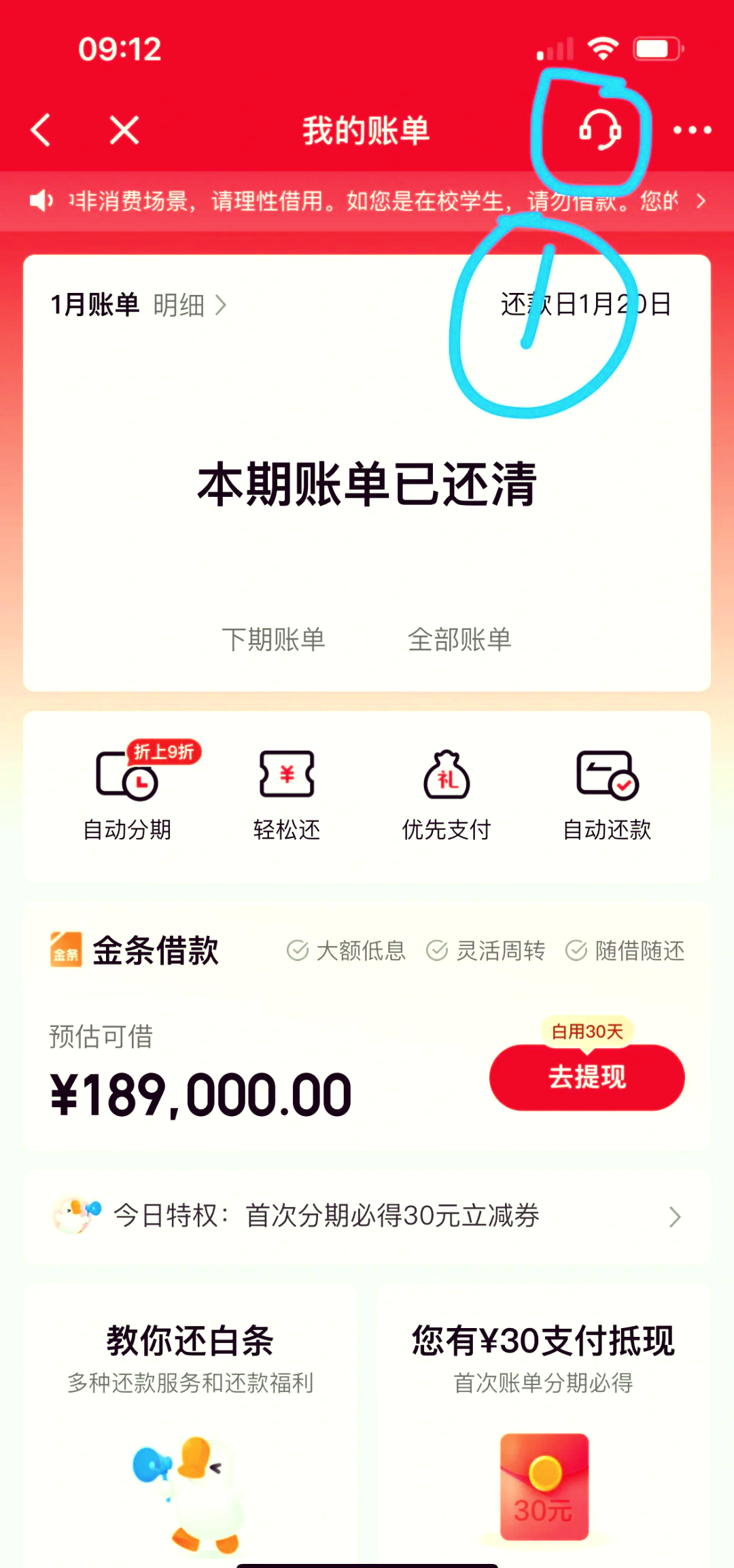Tap the 去提现 button
Viewport: 734px width, 1568px height.
tap(587, 1077)
